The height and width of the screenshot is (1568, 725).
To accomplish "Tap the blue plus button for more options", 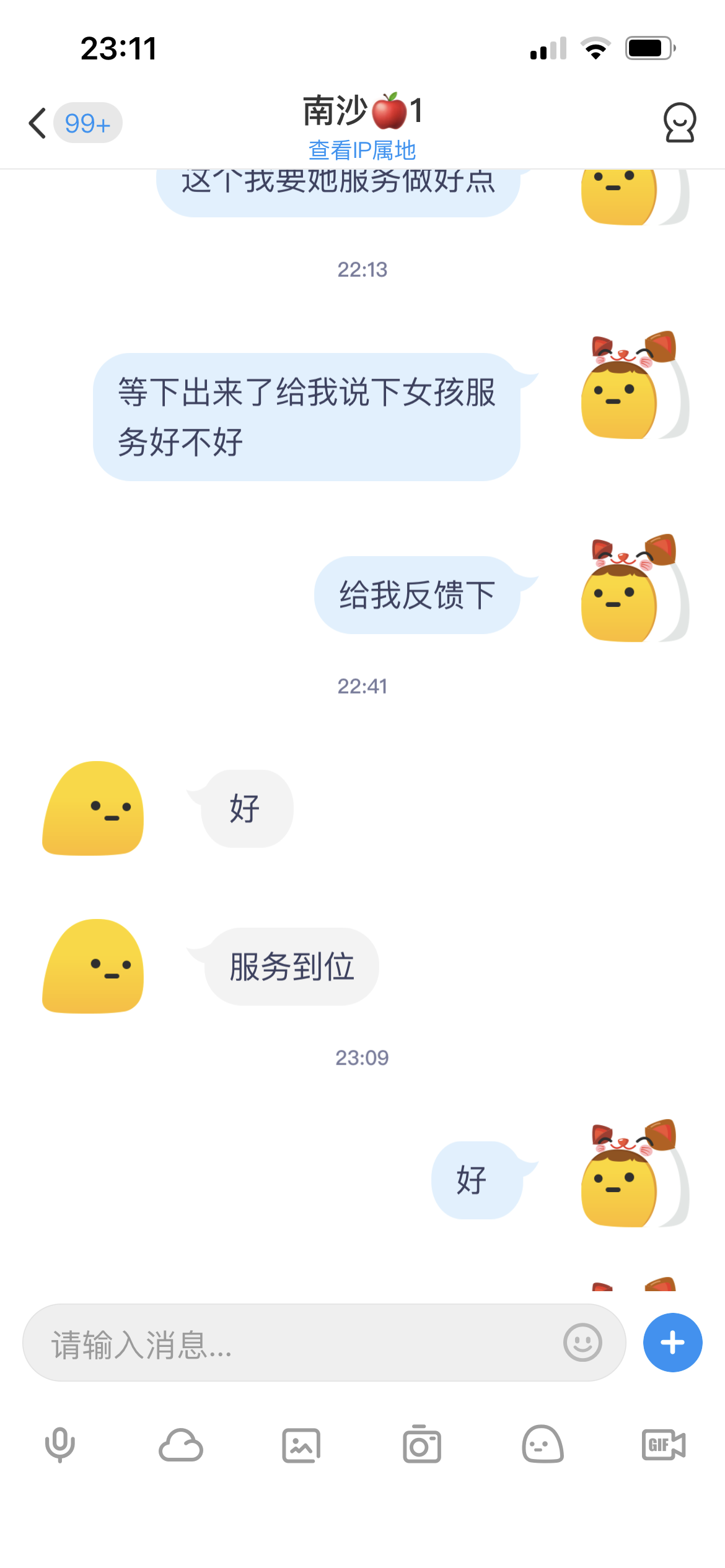I will coord(672,1343).
